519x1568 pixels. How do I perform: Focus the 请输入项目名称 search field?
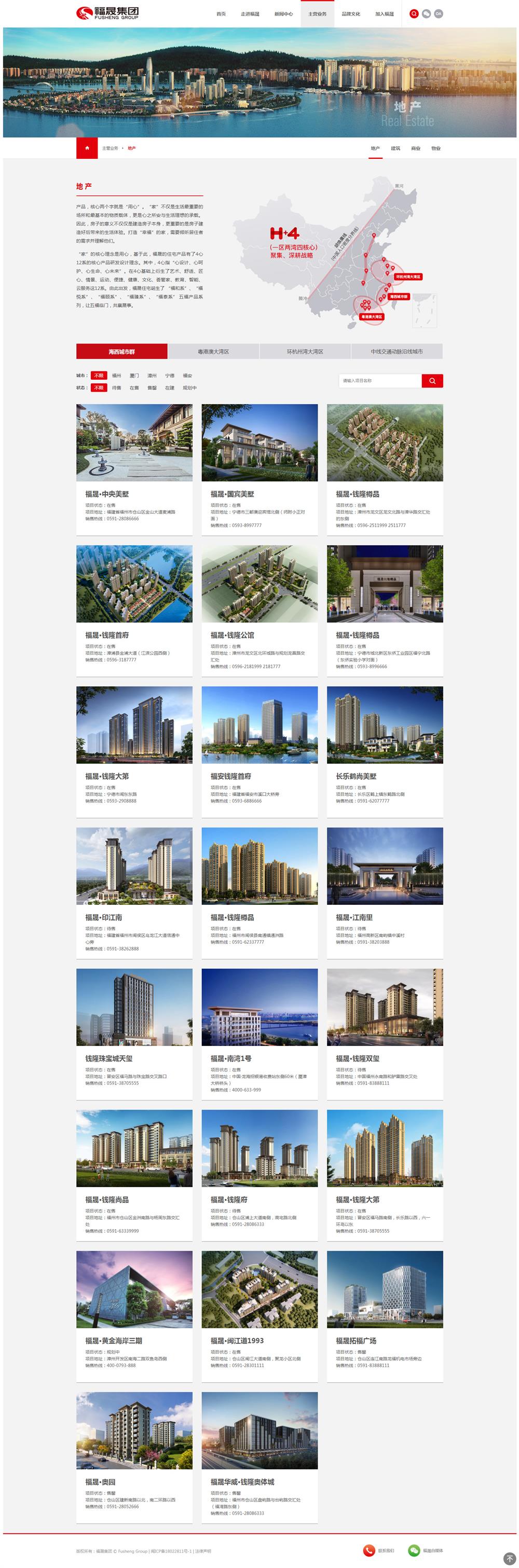379,380
